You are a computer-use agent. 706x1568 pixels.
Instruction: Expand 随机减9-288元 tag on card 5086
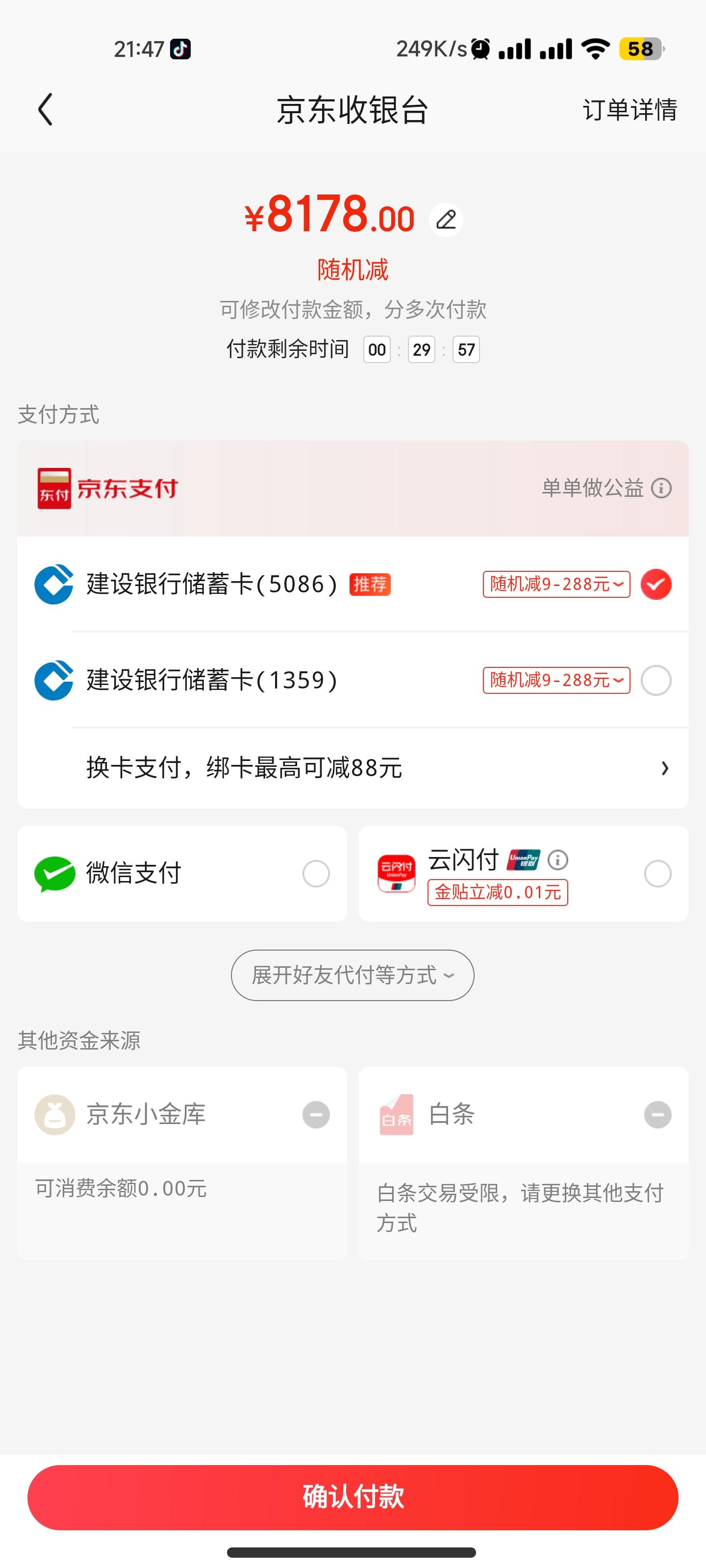coord(556,584)
